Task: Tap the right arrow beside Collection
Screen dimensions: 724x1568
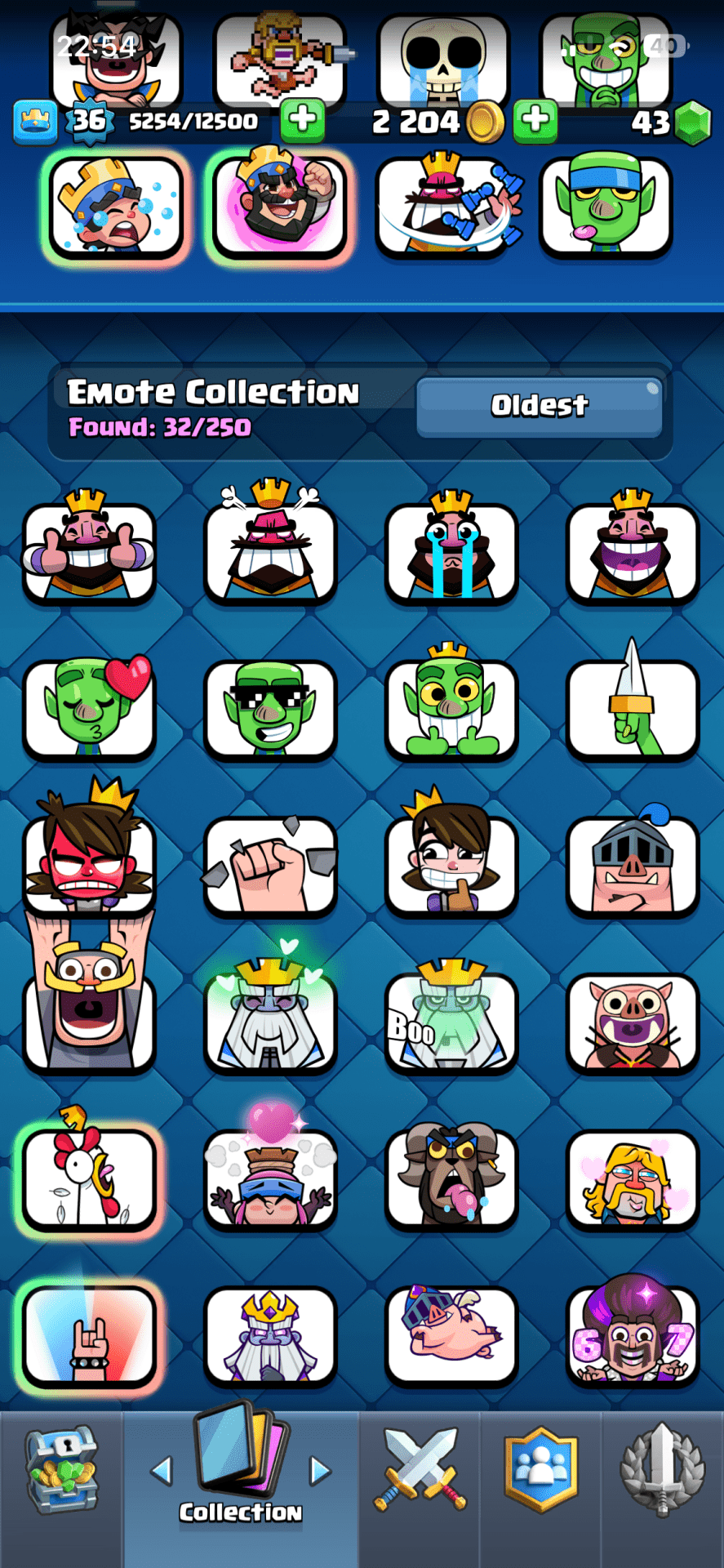Action: click(x=320, y=1471)
